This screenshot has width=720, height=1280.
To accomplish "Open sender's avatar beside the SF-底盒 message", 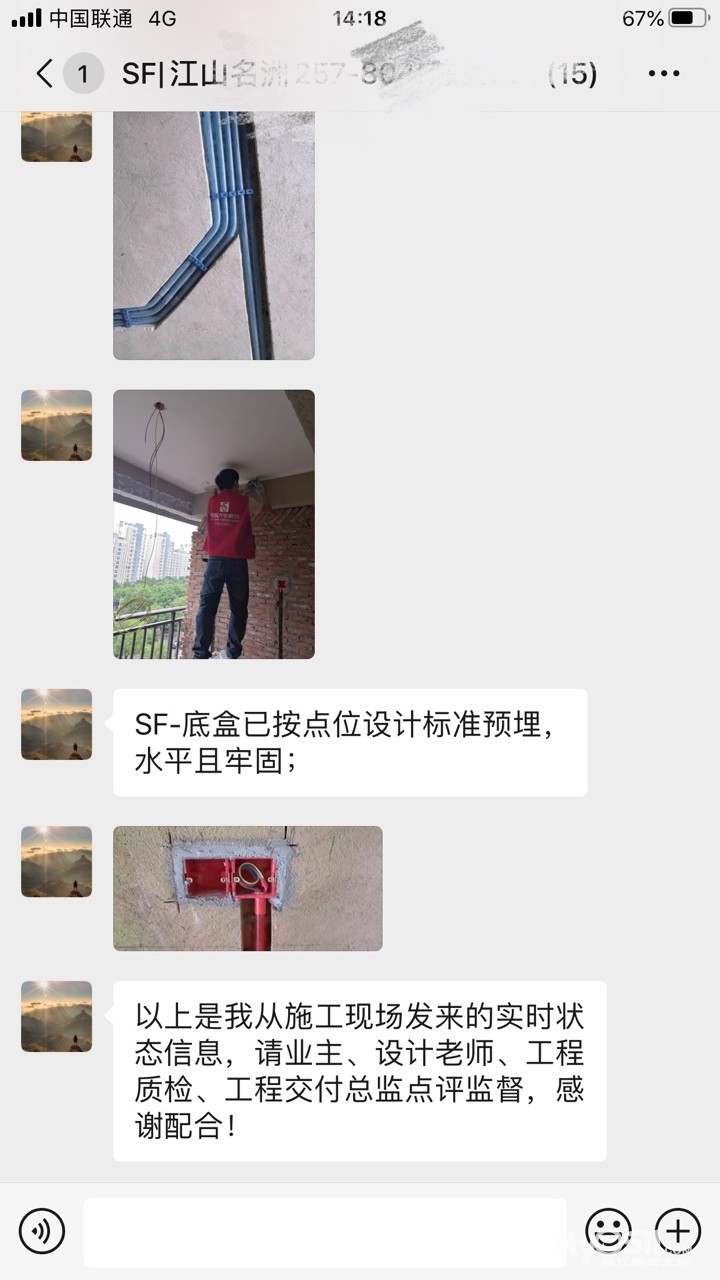I will click(x=56, y=724).
